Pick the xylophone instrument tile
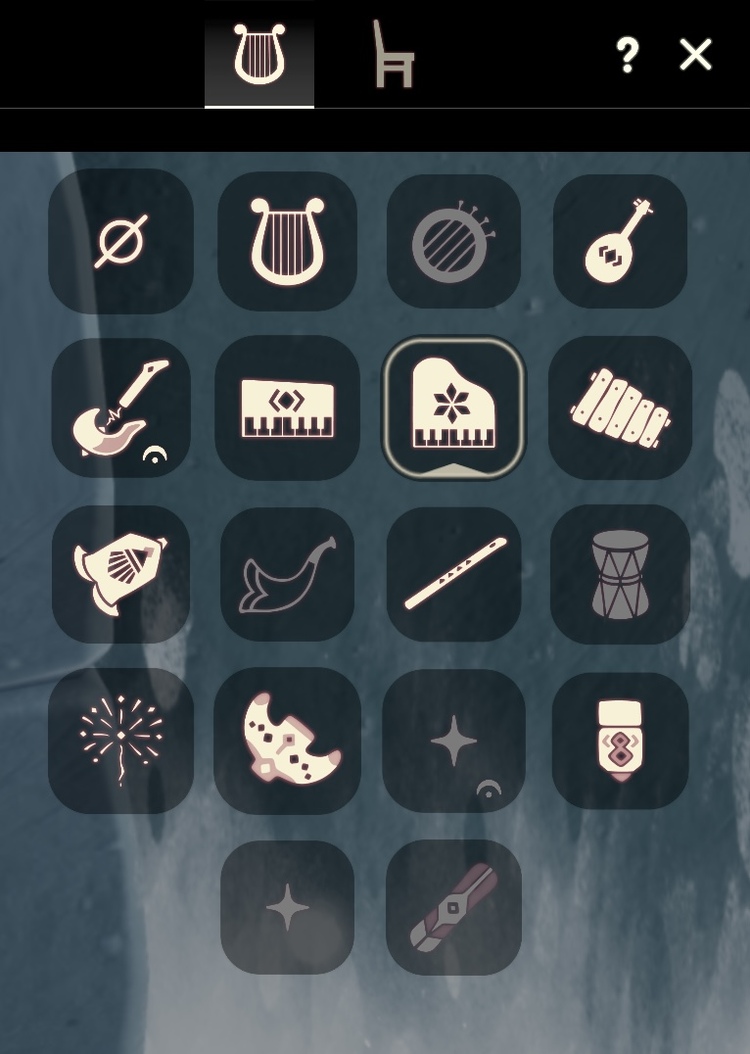Image resolution: width=750 pixels, height=1054 pixels. click(x=620, y=408)
